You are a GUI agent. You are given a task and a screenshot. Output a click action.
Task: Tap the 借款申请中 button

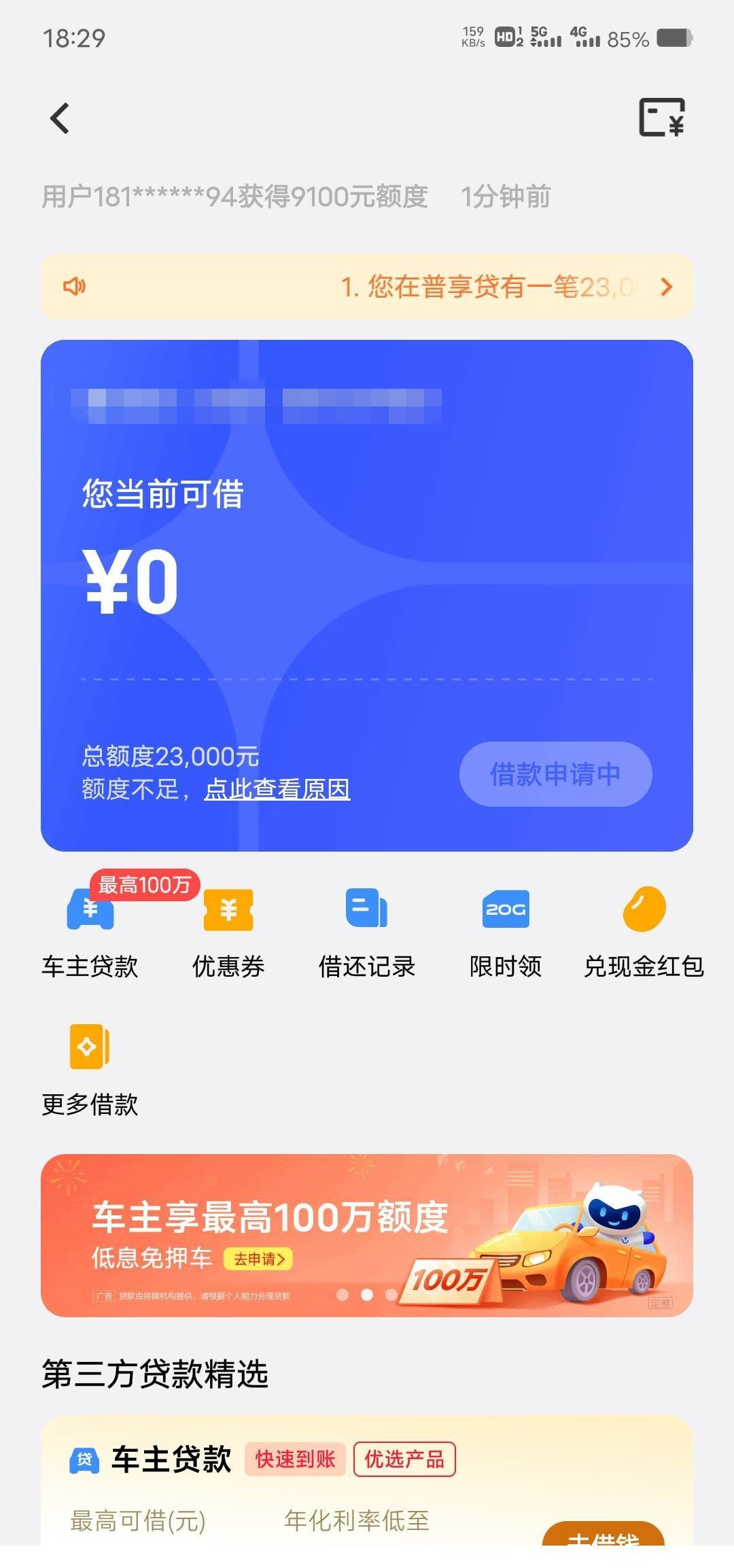tap(555, 774)
